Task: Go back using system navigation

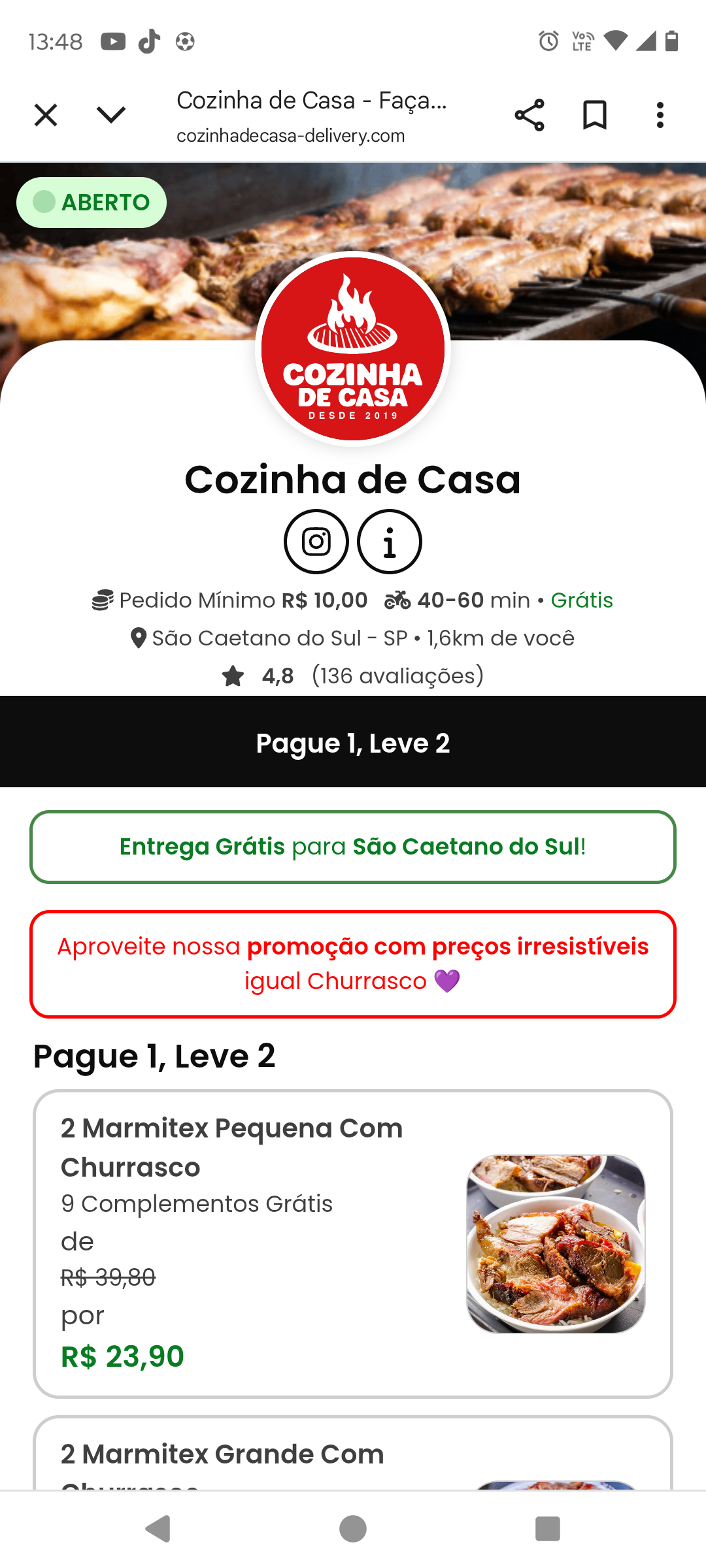Action: tap(158, 1529)
